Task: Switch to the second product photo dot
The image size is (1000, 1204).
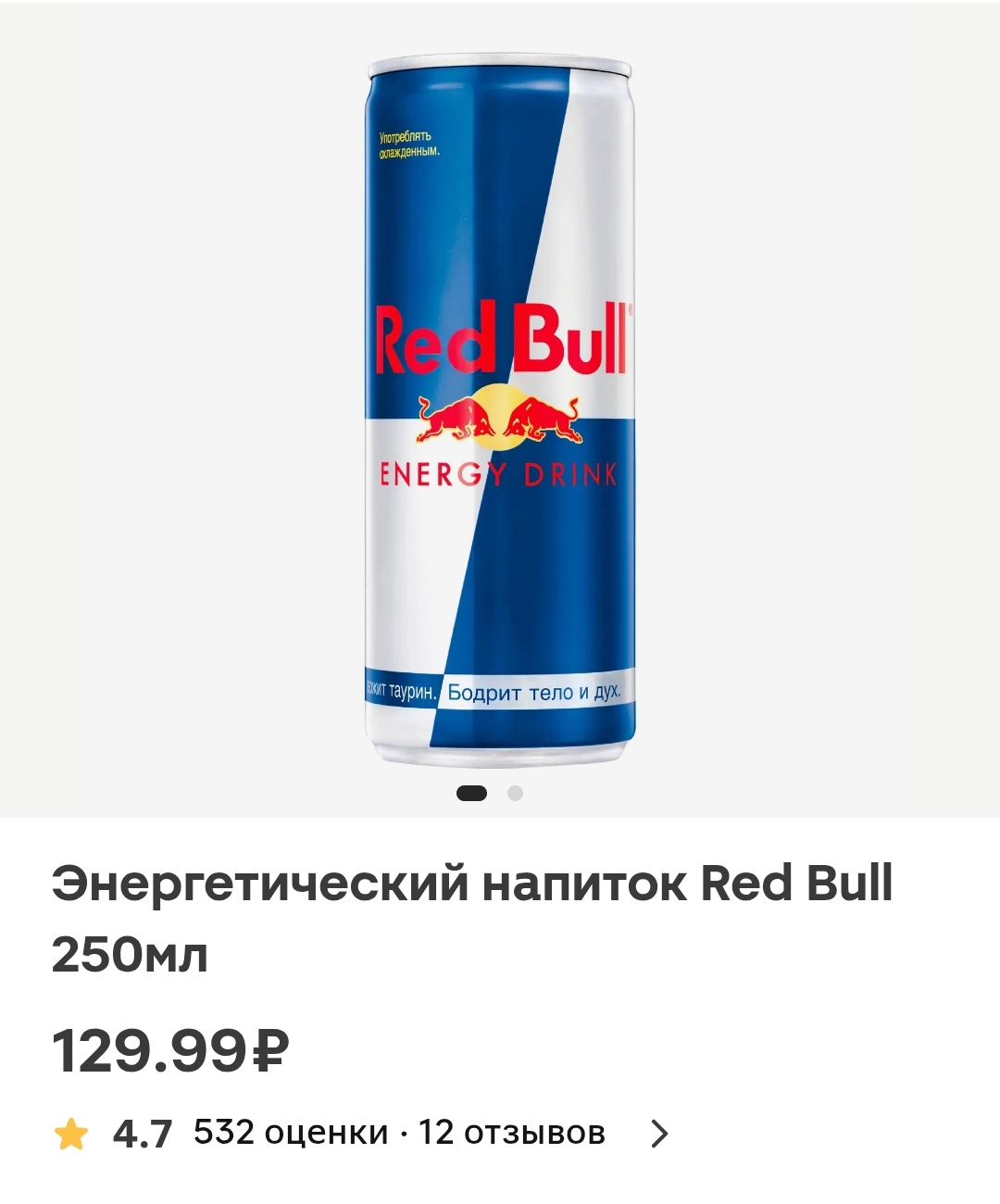Action: click(x=516, y=793)
